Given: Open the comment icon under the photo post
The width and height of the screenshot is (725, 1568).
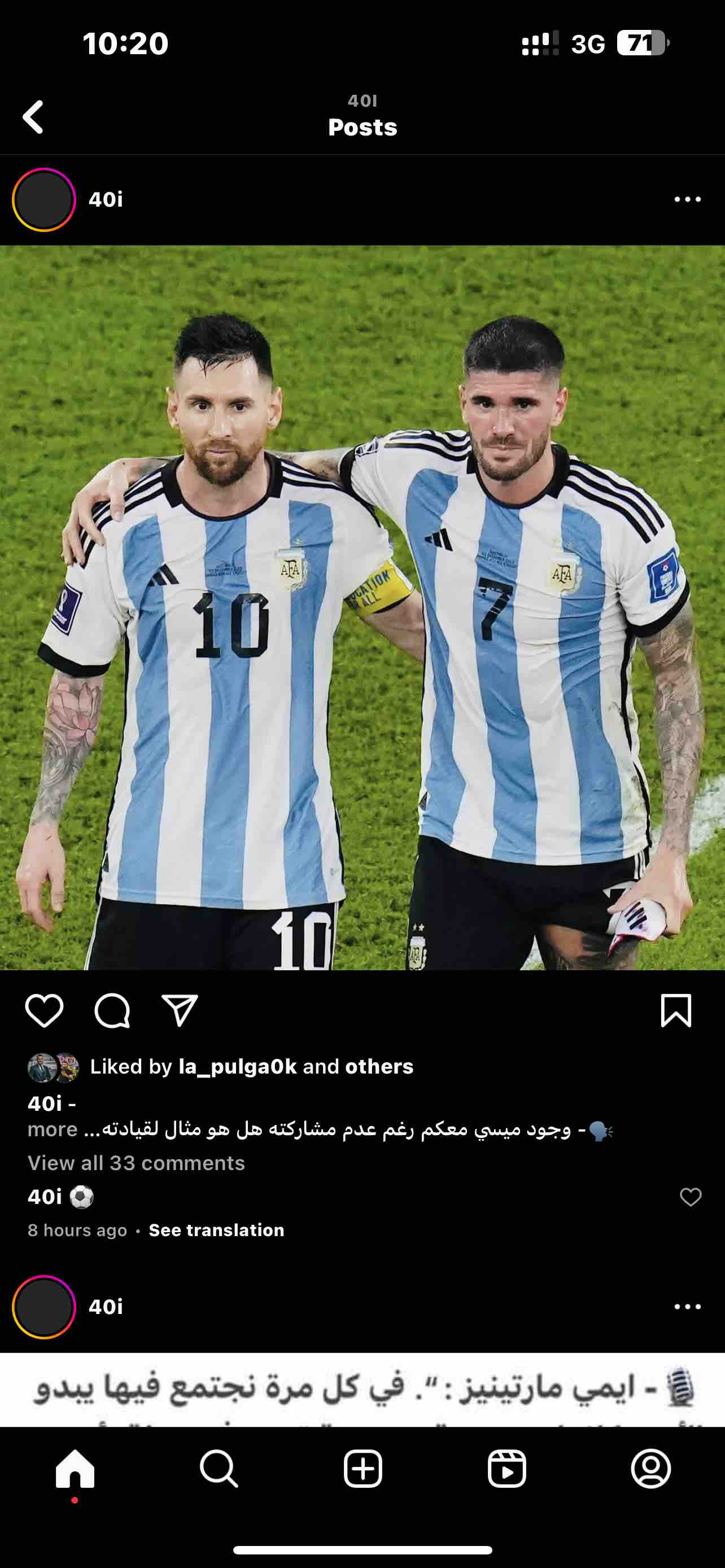Looking at the screenshot, I should (112, 1011).
